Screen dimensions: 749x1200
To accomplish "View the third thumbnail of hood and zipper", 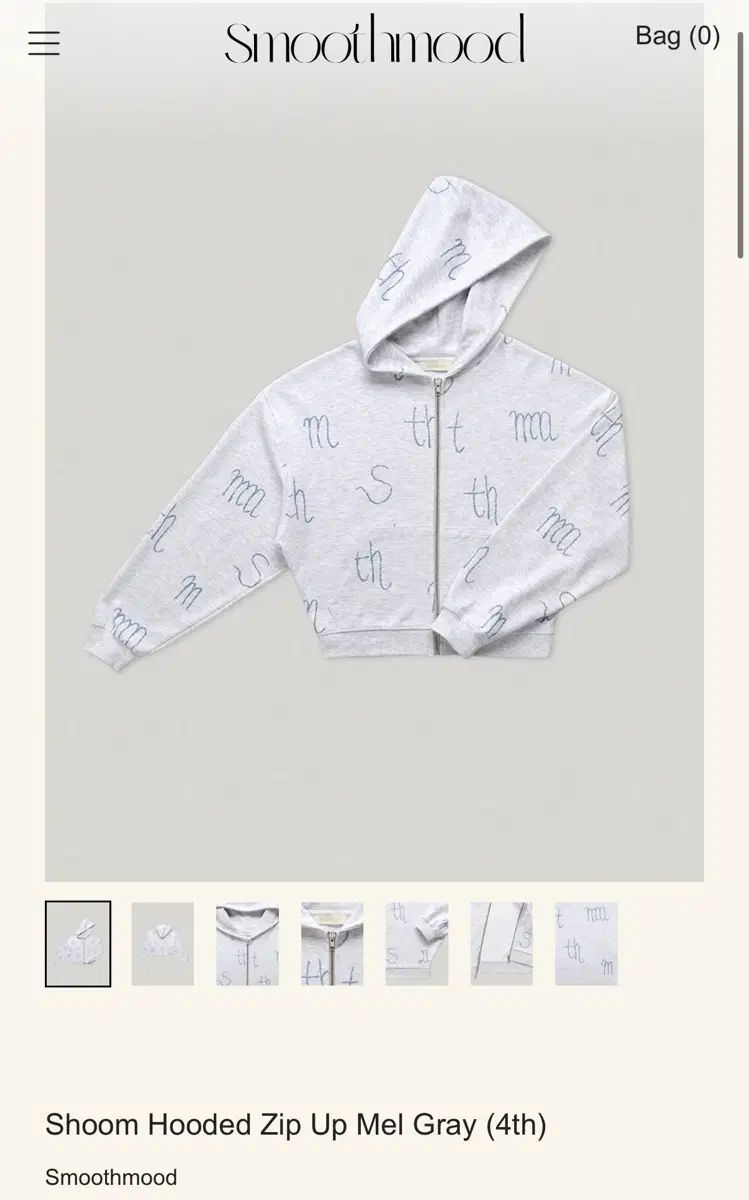I will (x=247, y=944).
